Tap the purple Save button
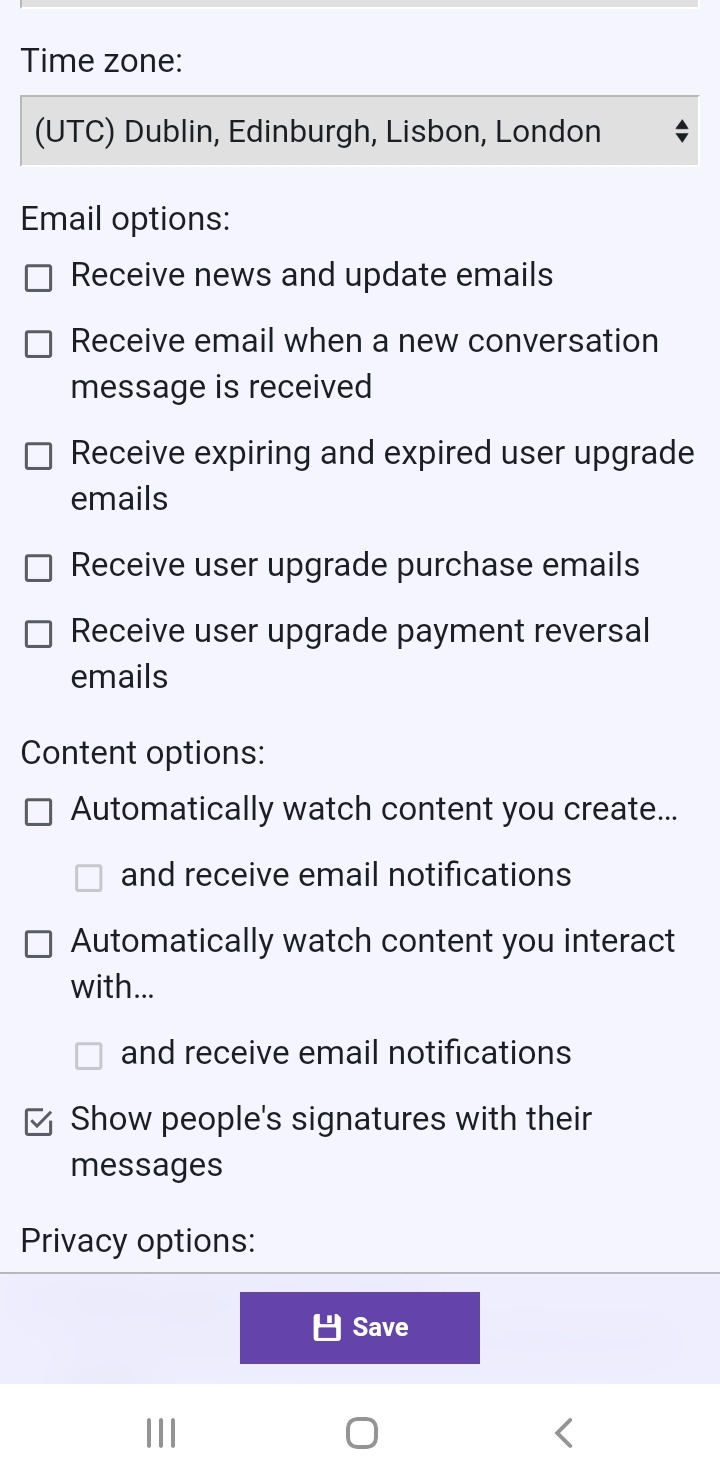 (x=360, y=1327)
